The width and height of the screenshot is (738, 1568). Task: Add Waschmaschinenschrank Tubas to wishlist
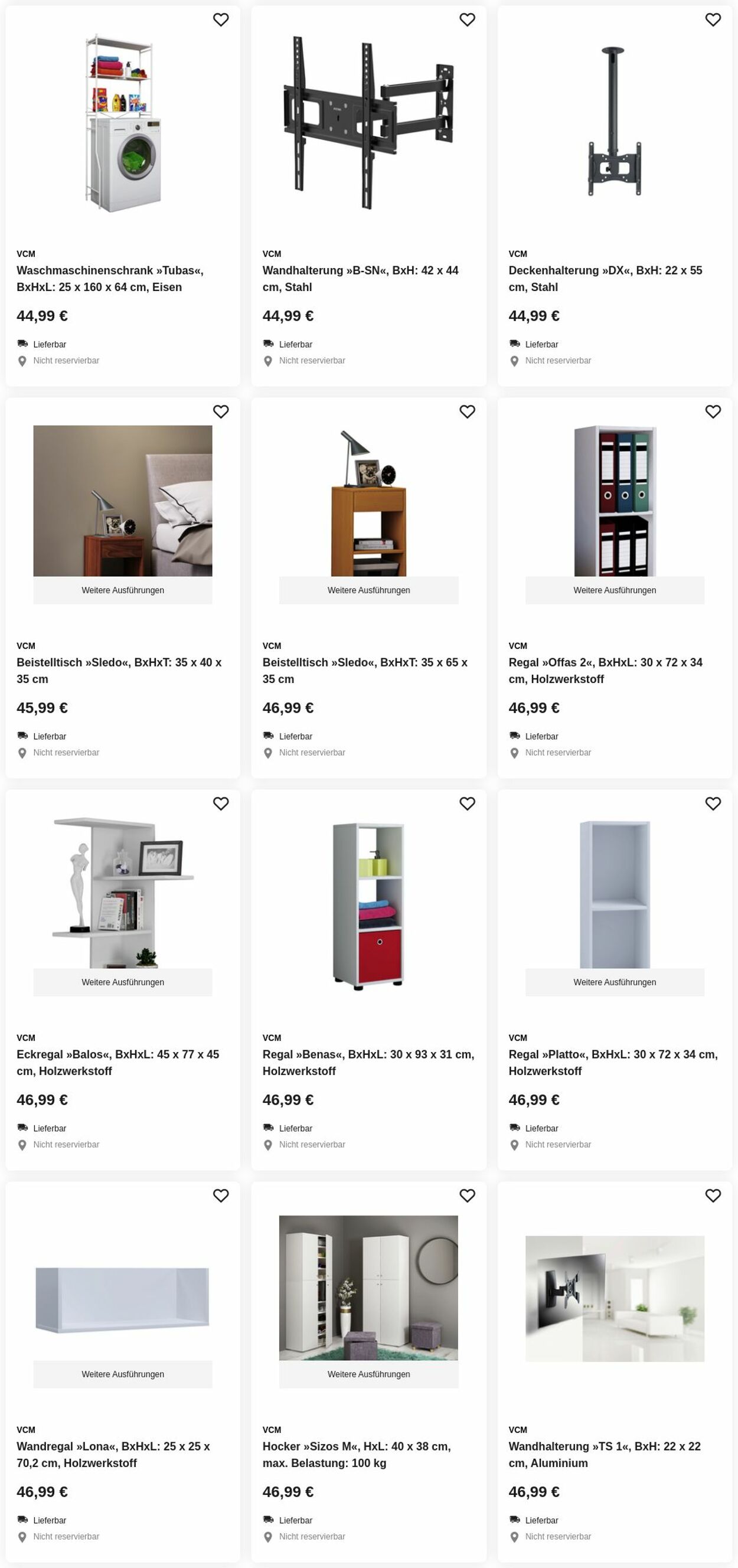(220, 19)
